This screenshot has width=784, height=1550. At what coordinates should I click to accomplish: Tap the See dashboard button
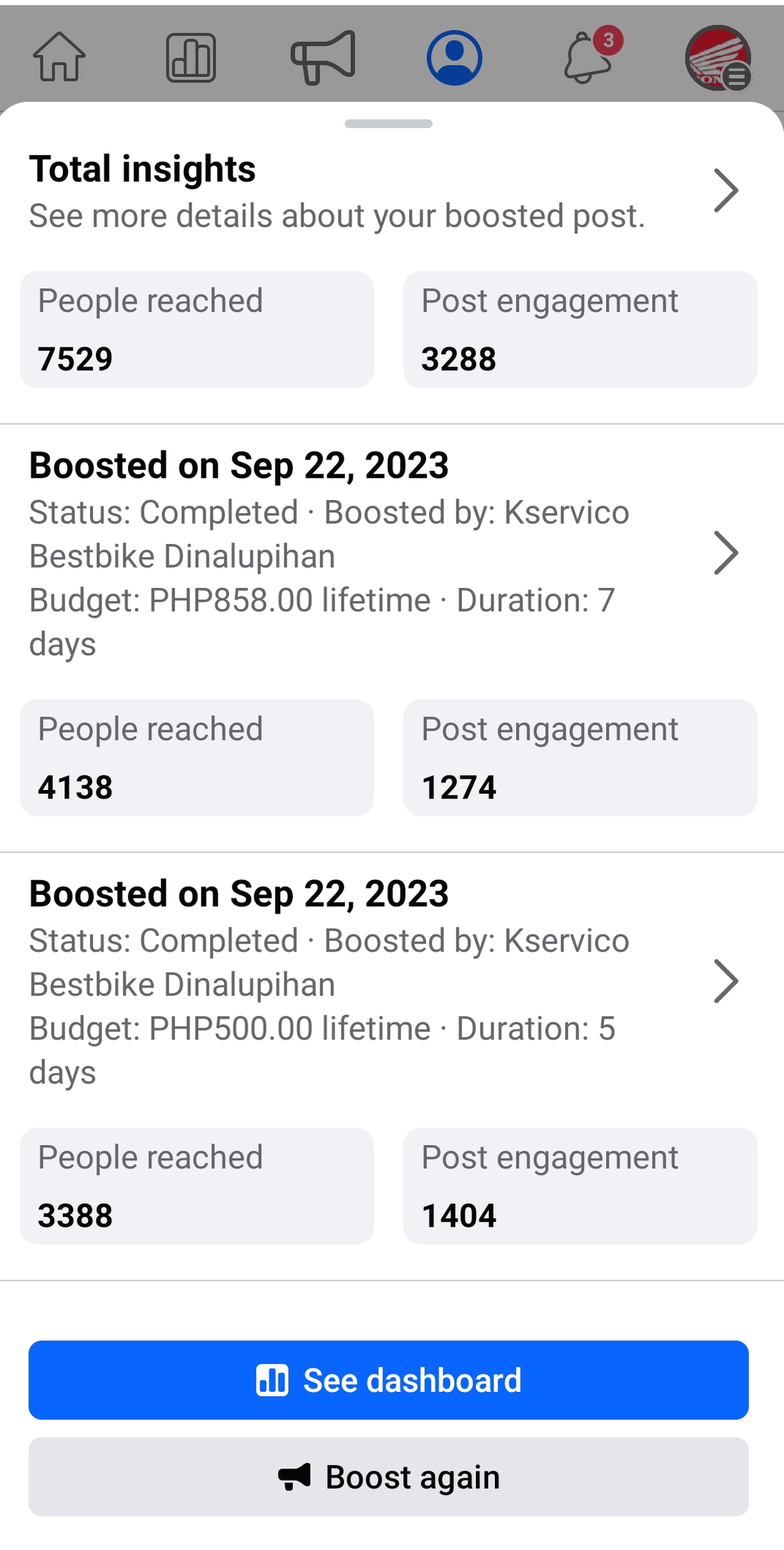point(388,1380)
